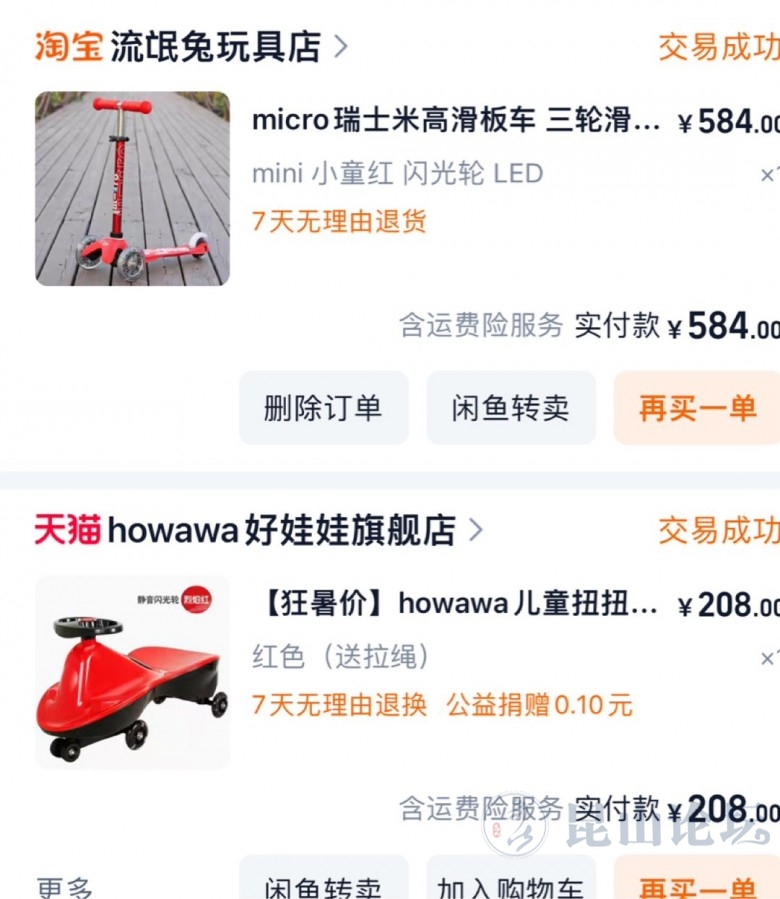The width and height of the screenshot is (780, 899).
Task: Tap 更多 under the howawa order
Action: point(65,887)
